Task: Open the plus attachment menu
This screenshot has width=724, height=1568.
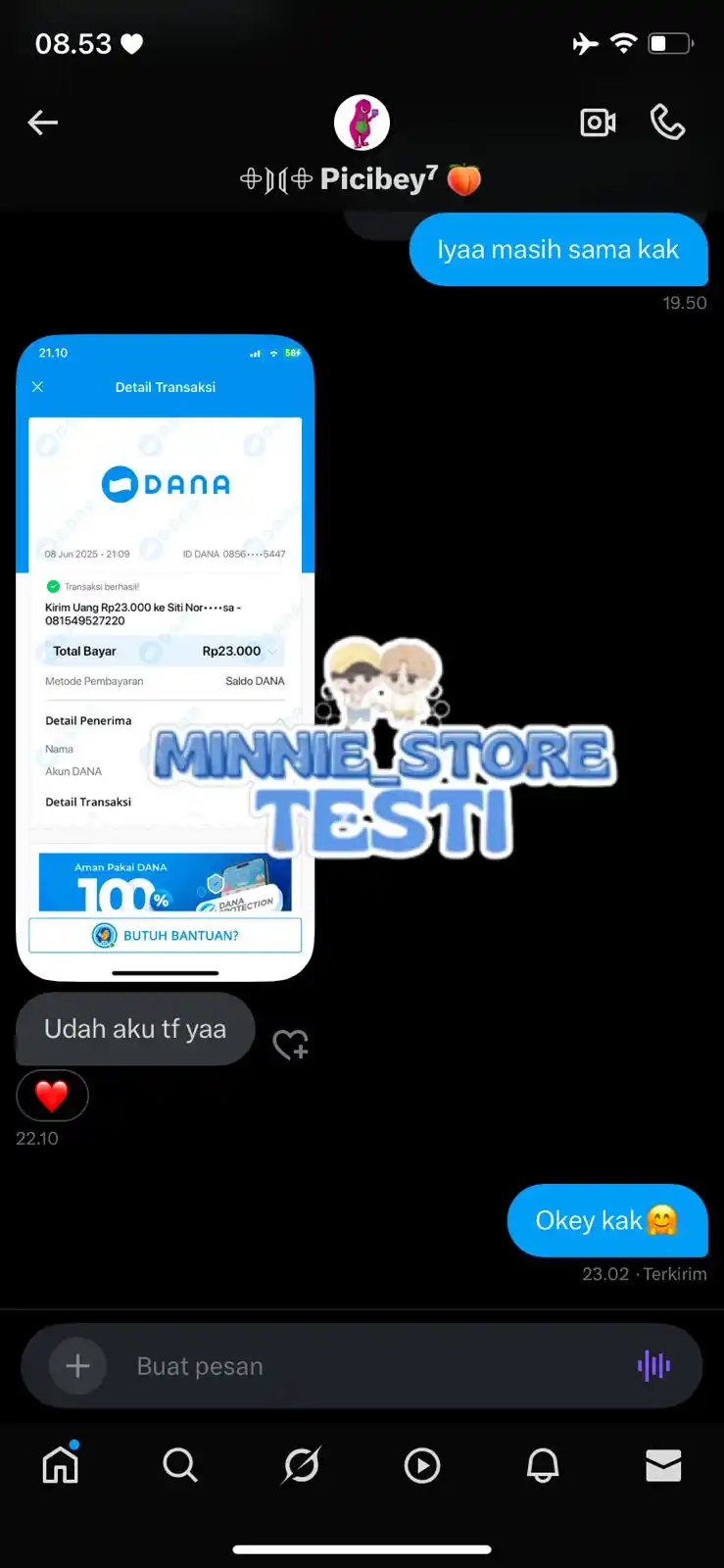Action: (x=77, y=1366)
